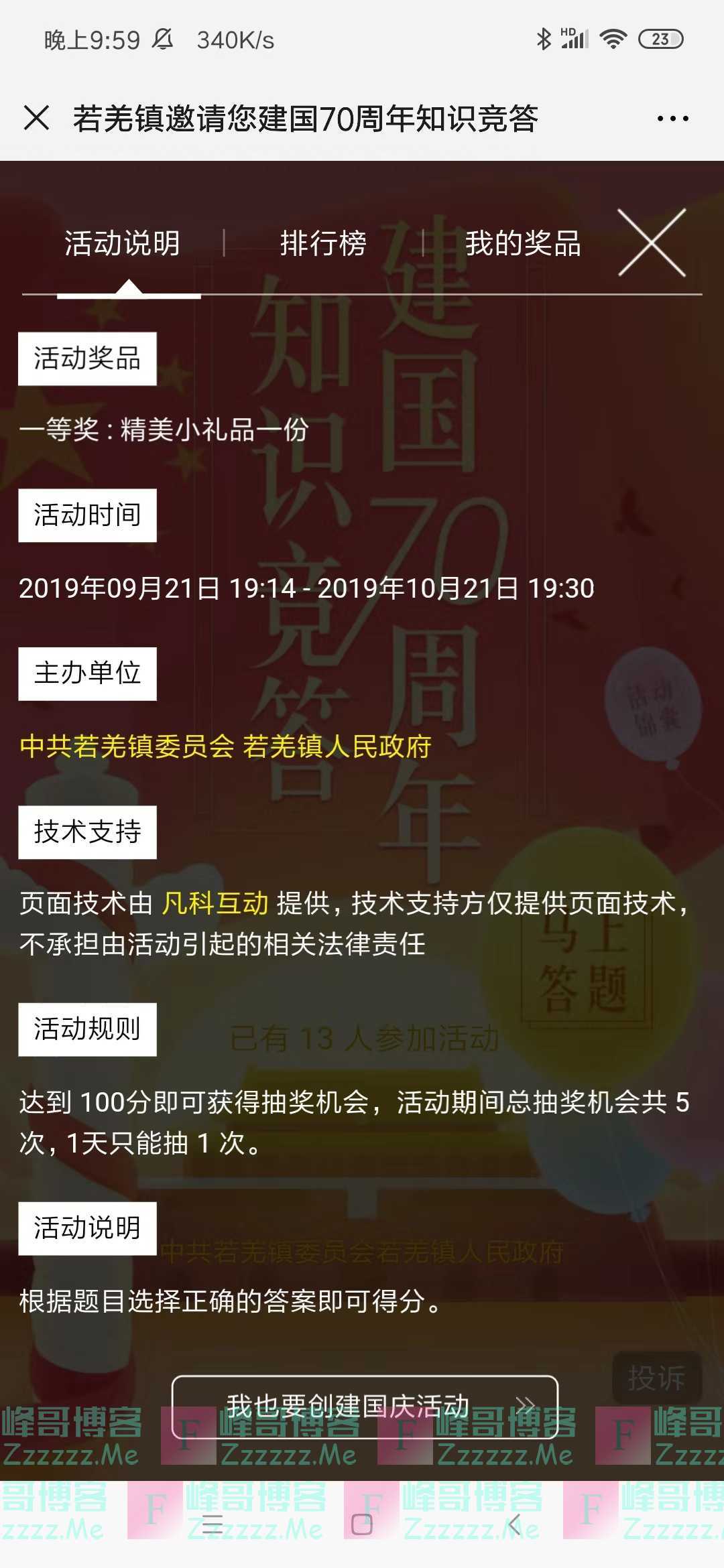
Task: Tap the 中共若羌镇委员会 organizer link
Action: [124, 750]
